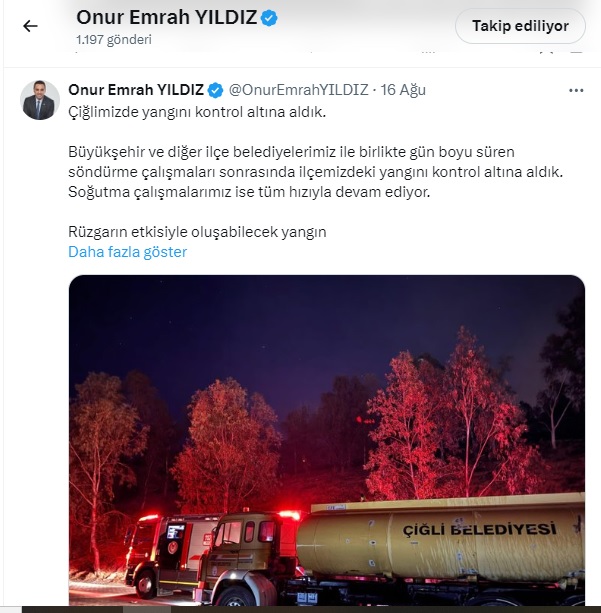Go back with the arrow icon
This screenshot has width=601, height=613.
(30, 26)
